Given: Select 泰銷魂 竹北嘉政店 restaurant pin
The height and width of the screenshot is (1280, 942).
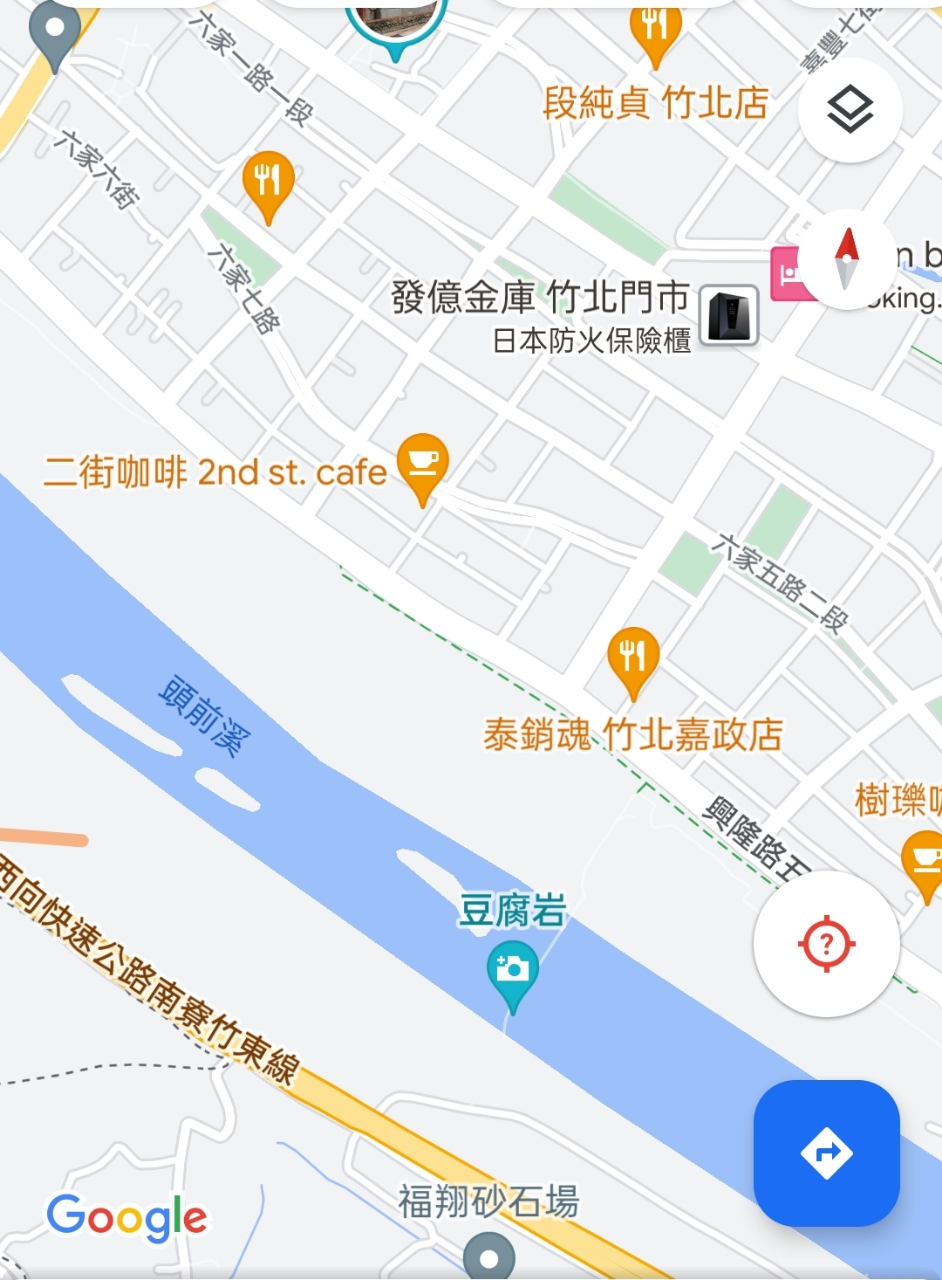Looking at the screenshot, I should (633, 658).
